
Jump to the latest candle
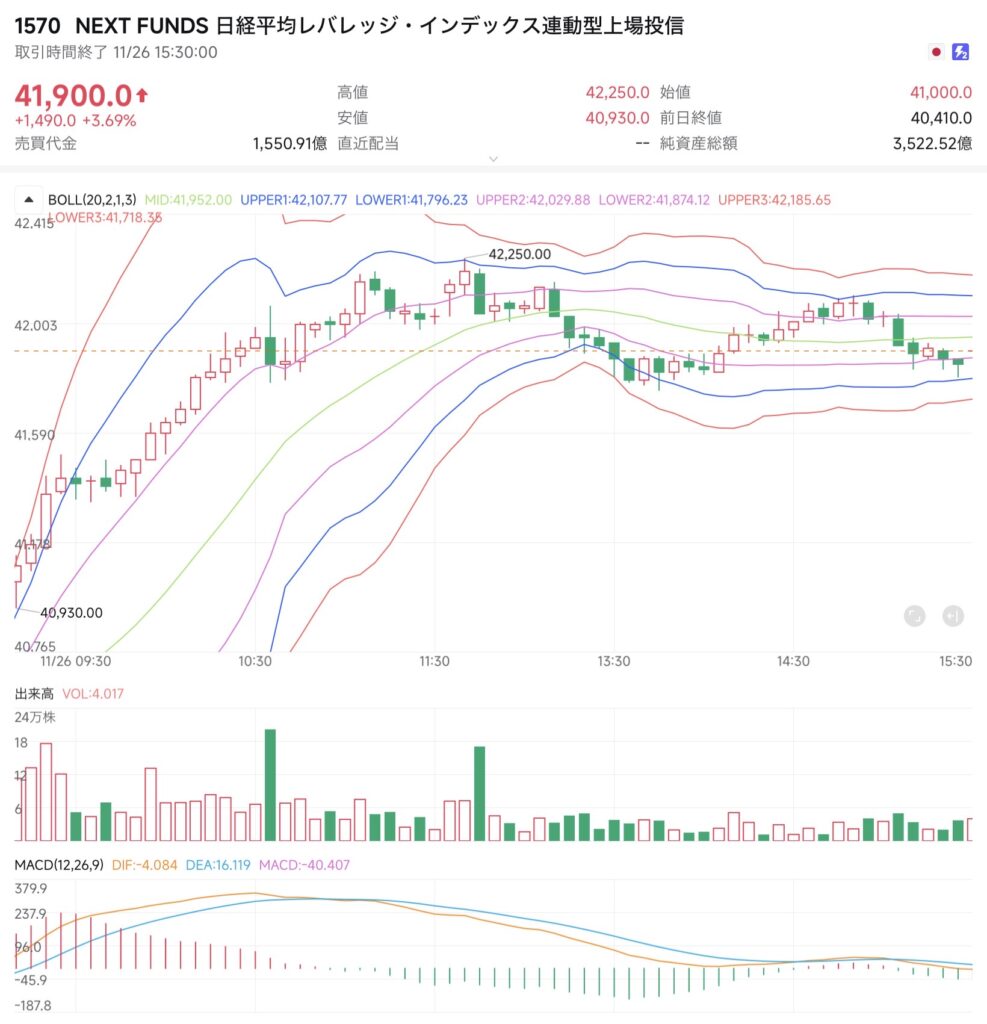click(954, 616)
